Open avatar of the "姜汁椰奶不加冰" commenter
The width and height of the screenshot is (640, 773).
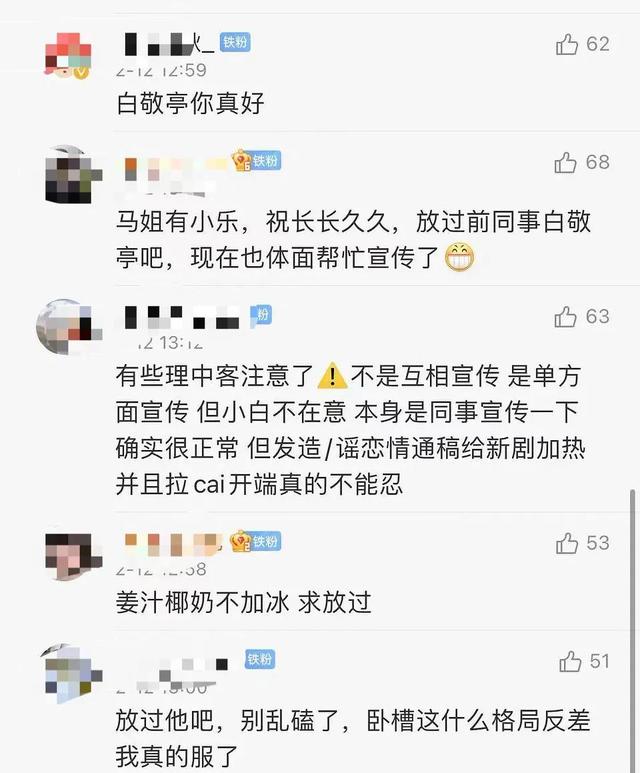pyautogui.click(x=70, y=554)
